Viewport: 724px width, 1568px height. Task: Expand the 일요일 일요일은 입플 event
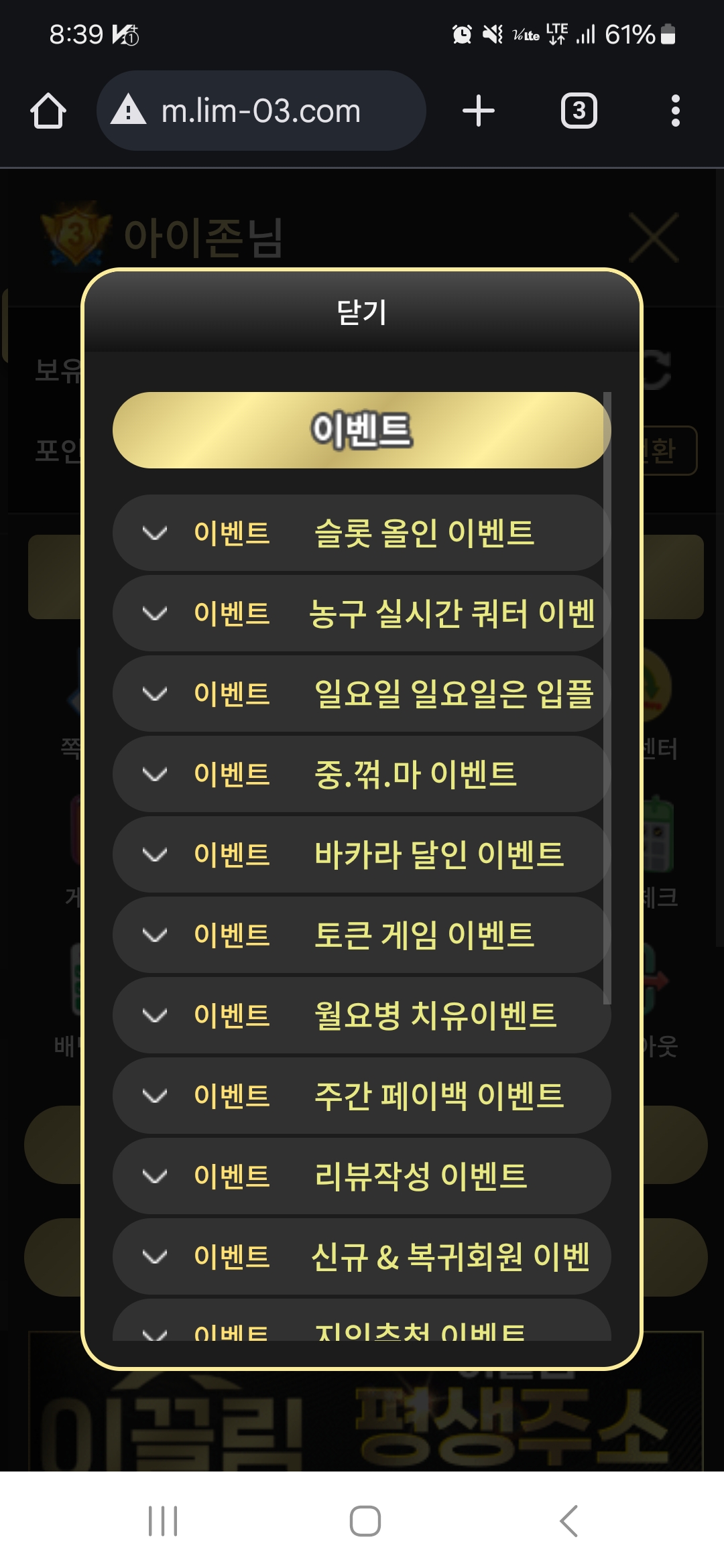click(362, 694)
